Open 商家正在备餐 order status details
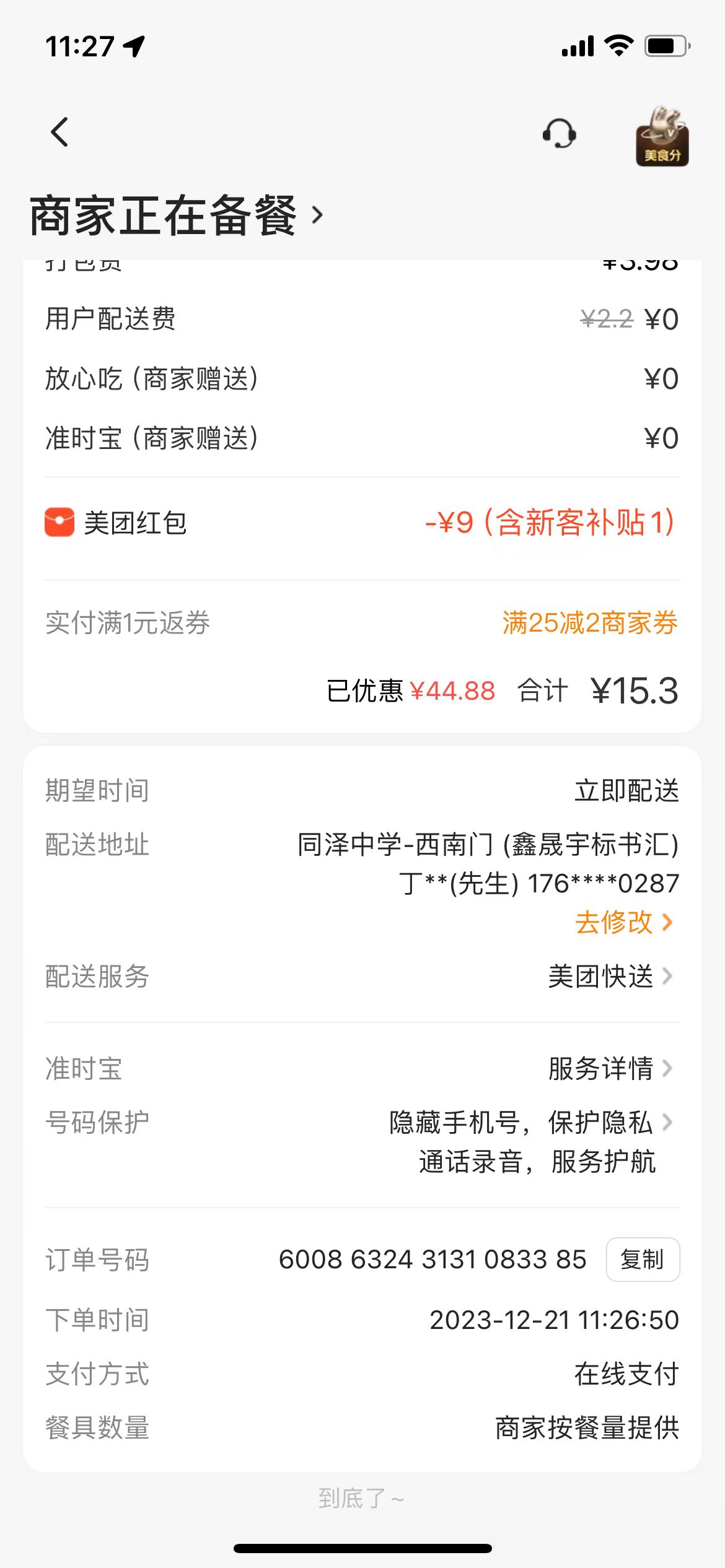 (177, 216)
